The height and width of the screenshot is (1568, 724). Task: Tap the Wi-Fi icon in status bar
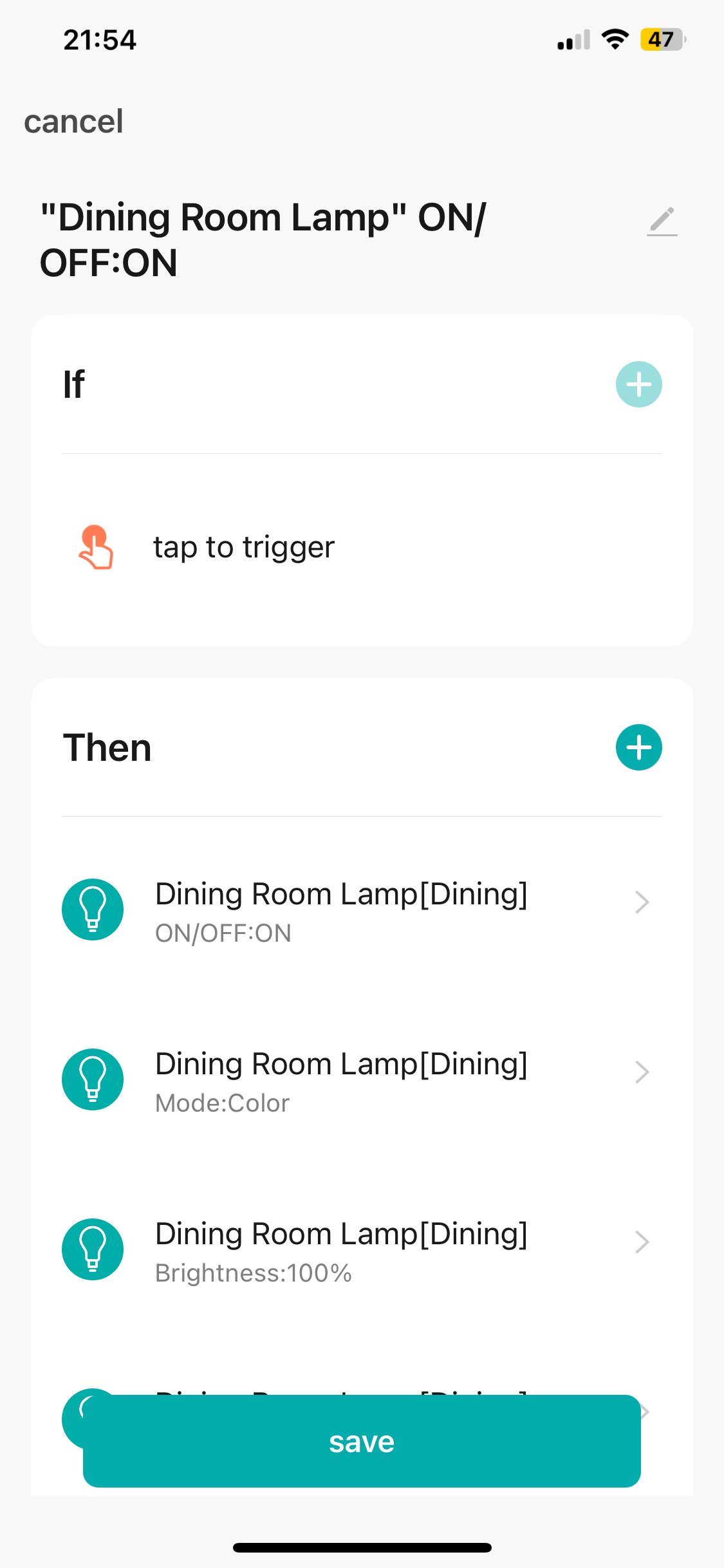point(614,39)
